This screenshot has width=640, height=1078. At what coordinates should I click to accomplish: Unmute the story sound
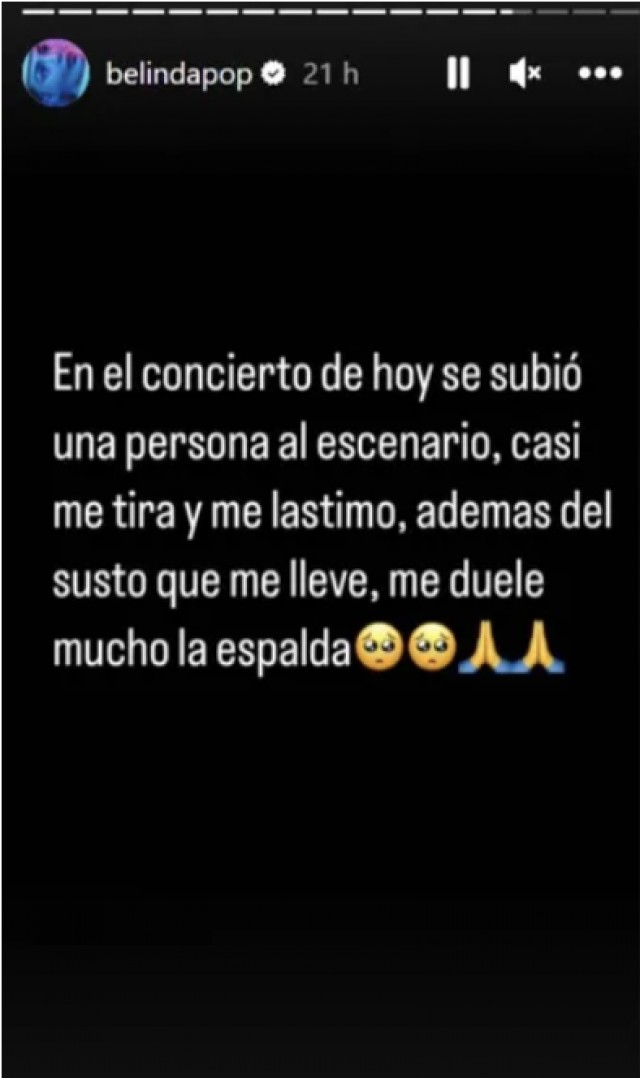[525, 73]
